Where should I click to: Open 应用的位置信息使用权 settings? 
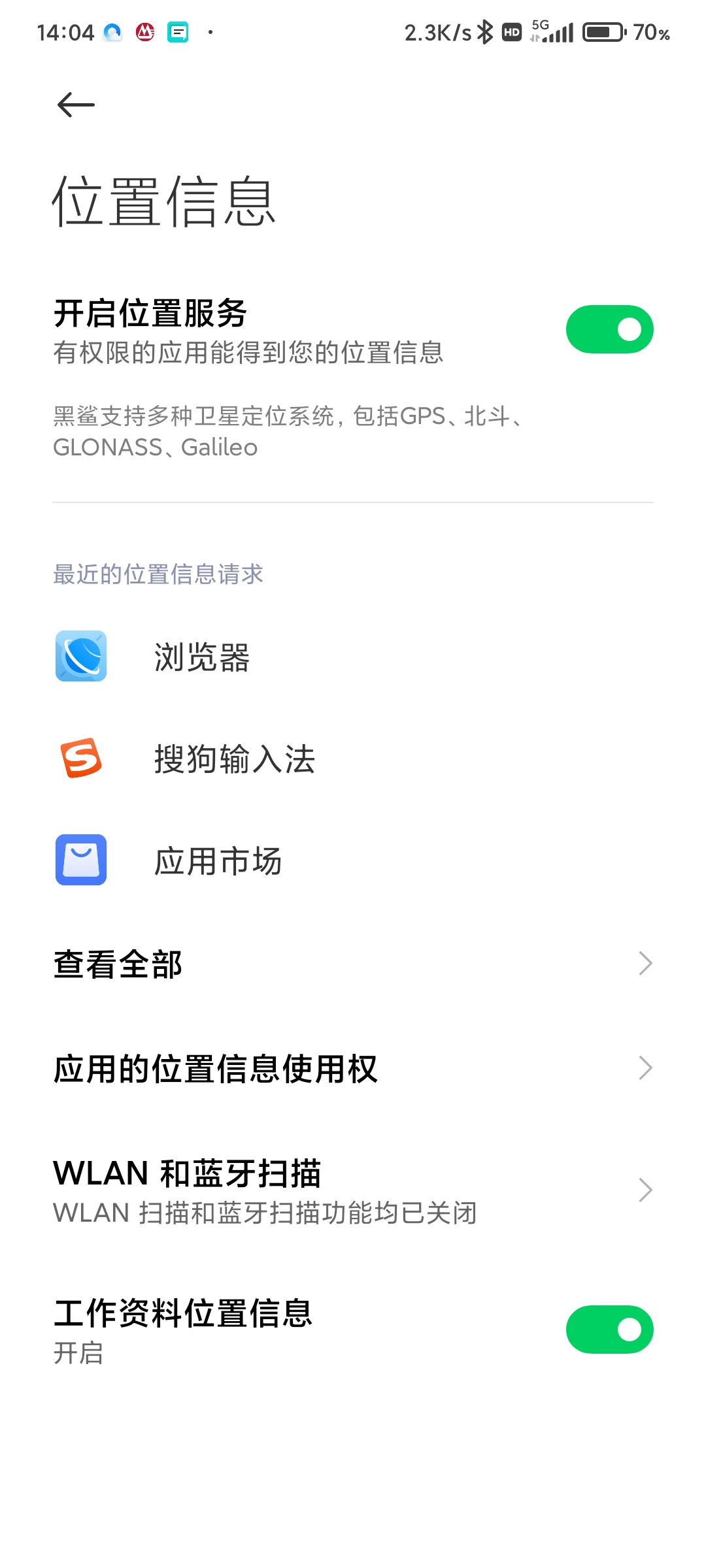[x=353, y=1068]
